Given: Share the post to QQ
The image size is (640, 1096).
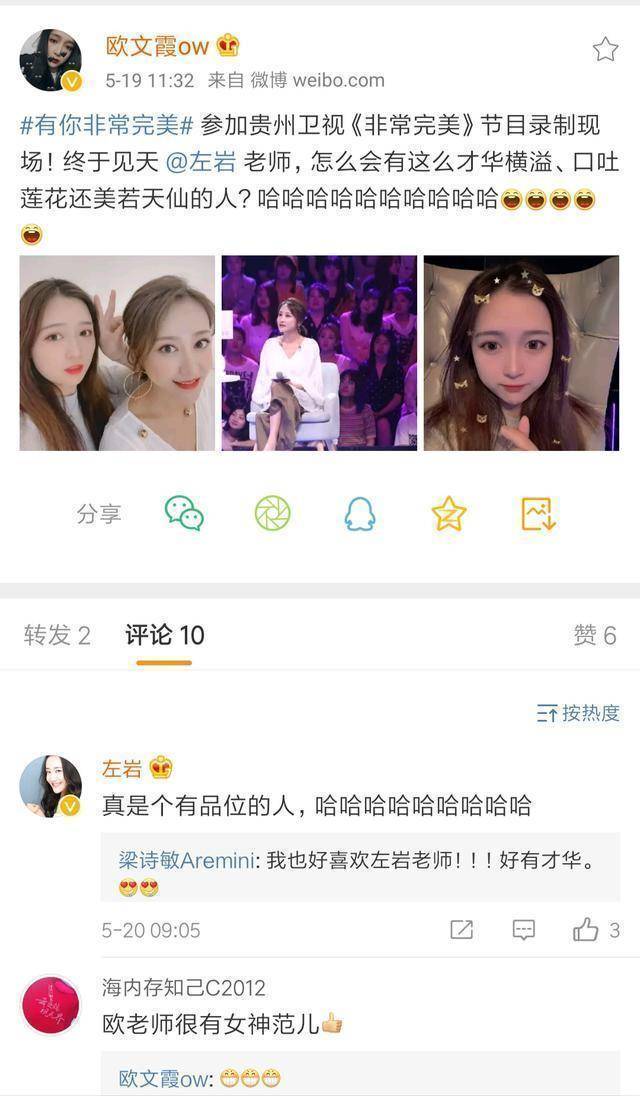Looking at the screenshot, I should click(x=360, y=513).
